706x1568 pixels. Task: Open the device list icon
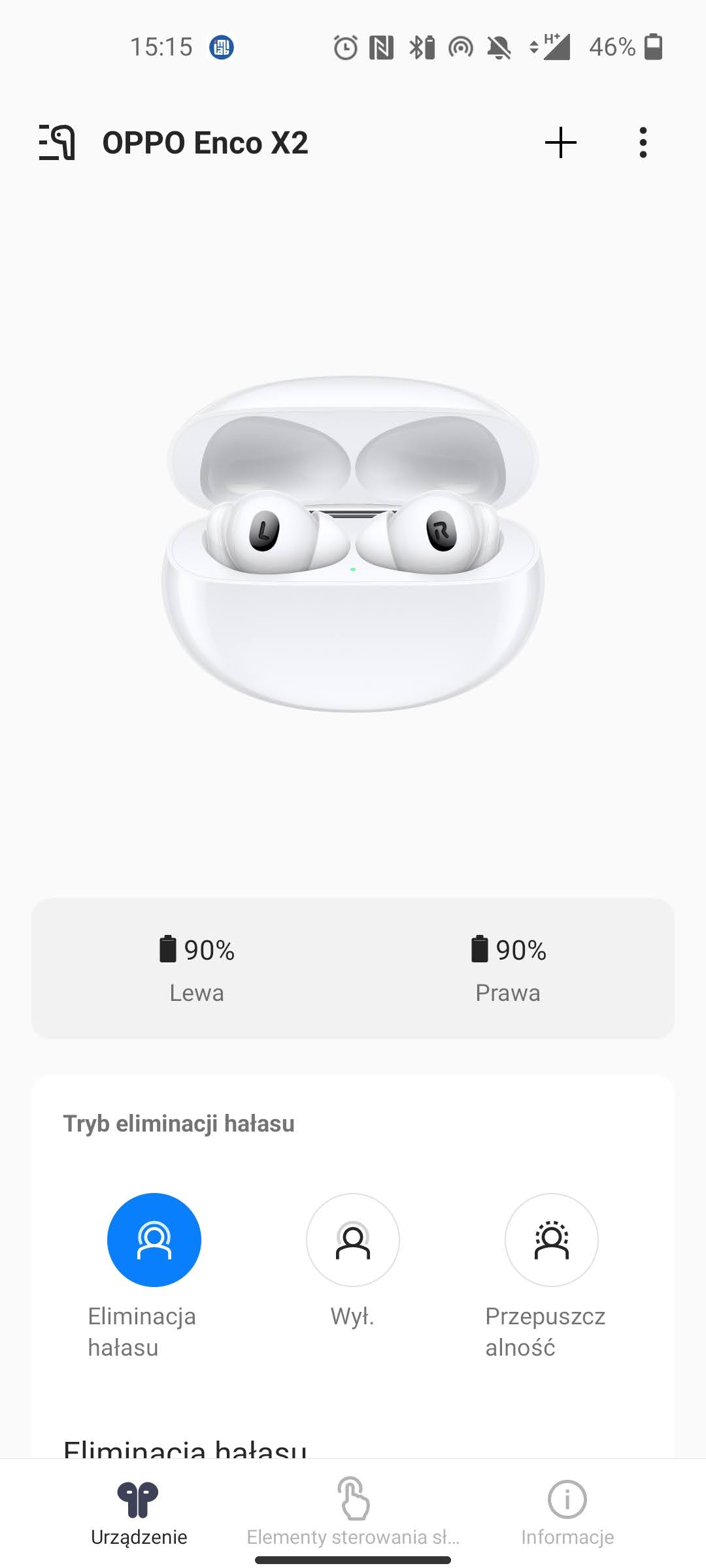point(57,142)
